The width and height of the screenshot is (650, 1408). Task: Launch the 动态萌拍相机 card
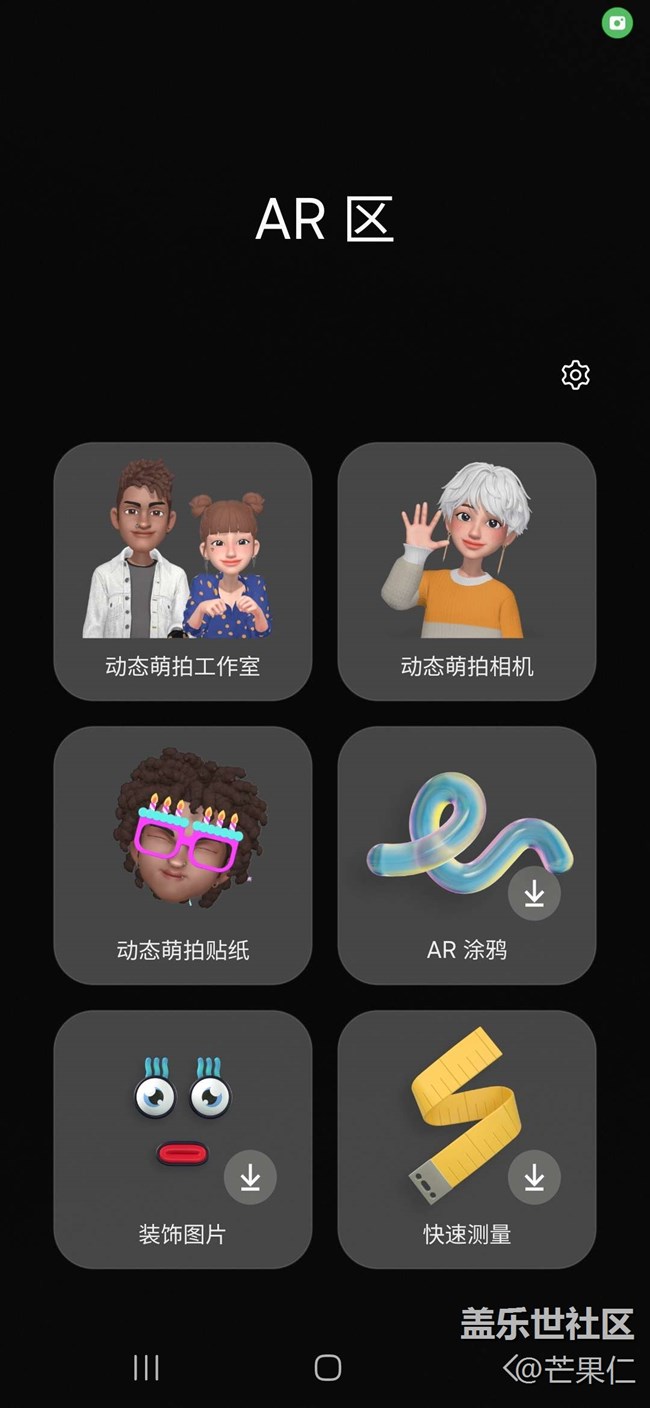click(x=467, y=571)
